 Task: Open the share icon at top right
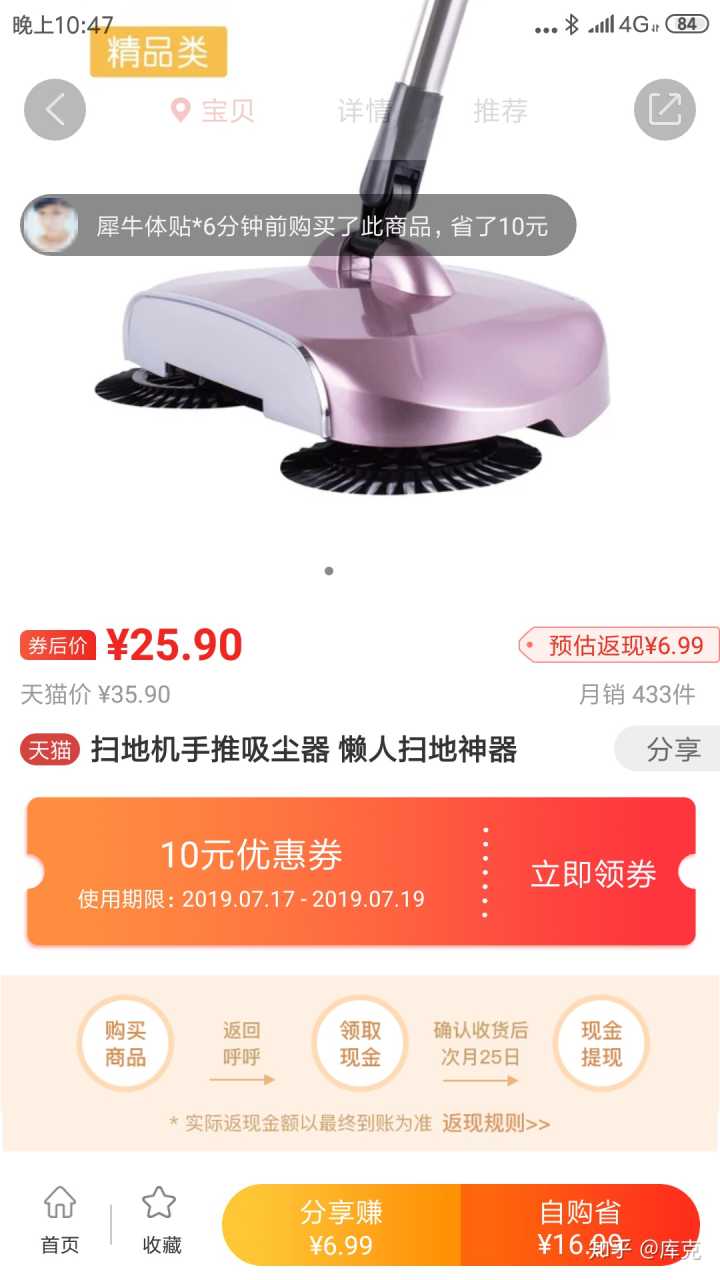pos(664,109)
